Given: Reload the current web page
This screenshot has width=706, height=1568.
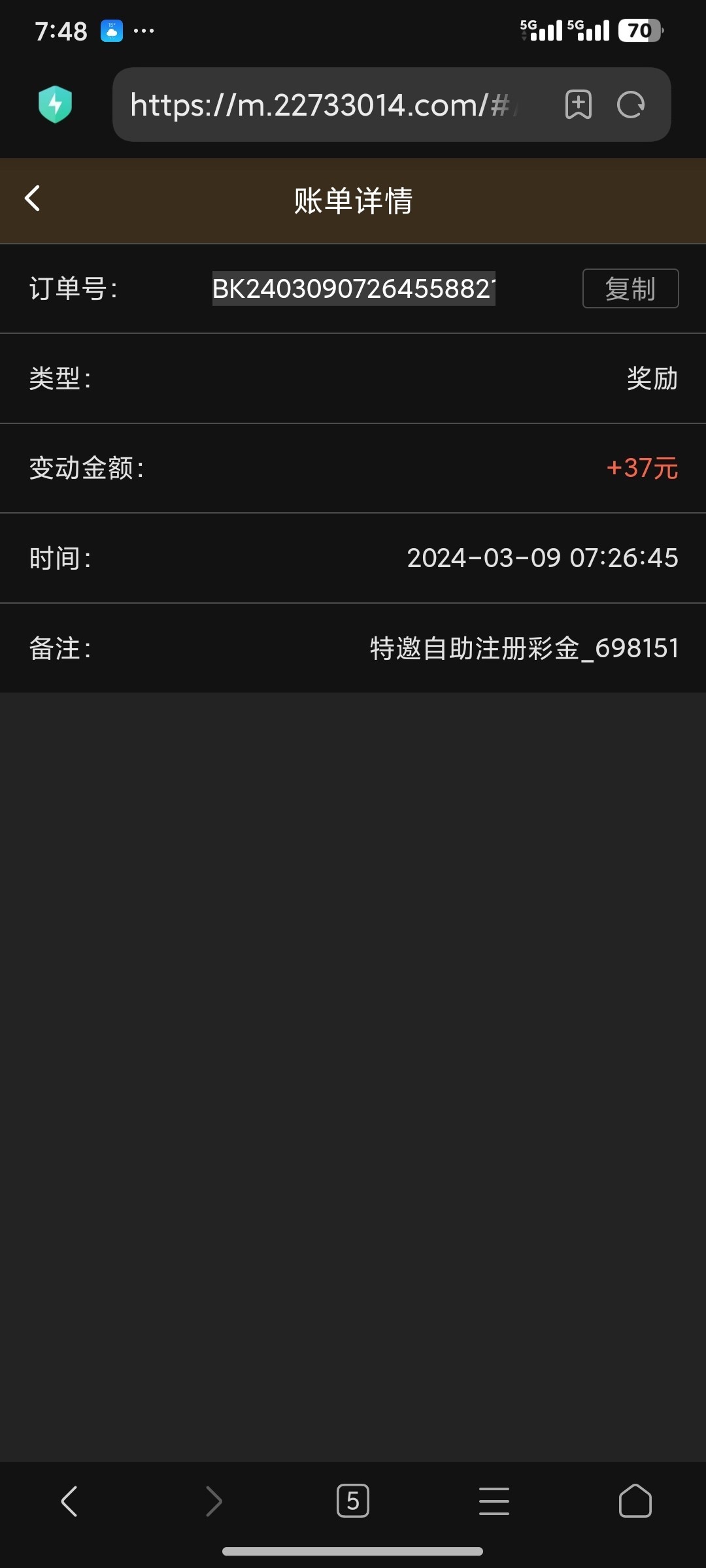Looking at the screenshot, I should tap(631, 105).
